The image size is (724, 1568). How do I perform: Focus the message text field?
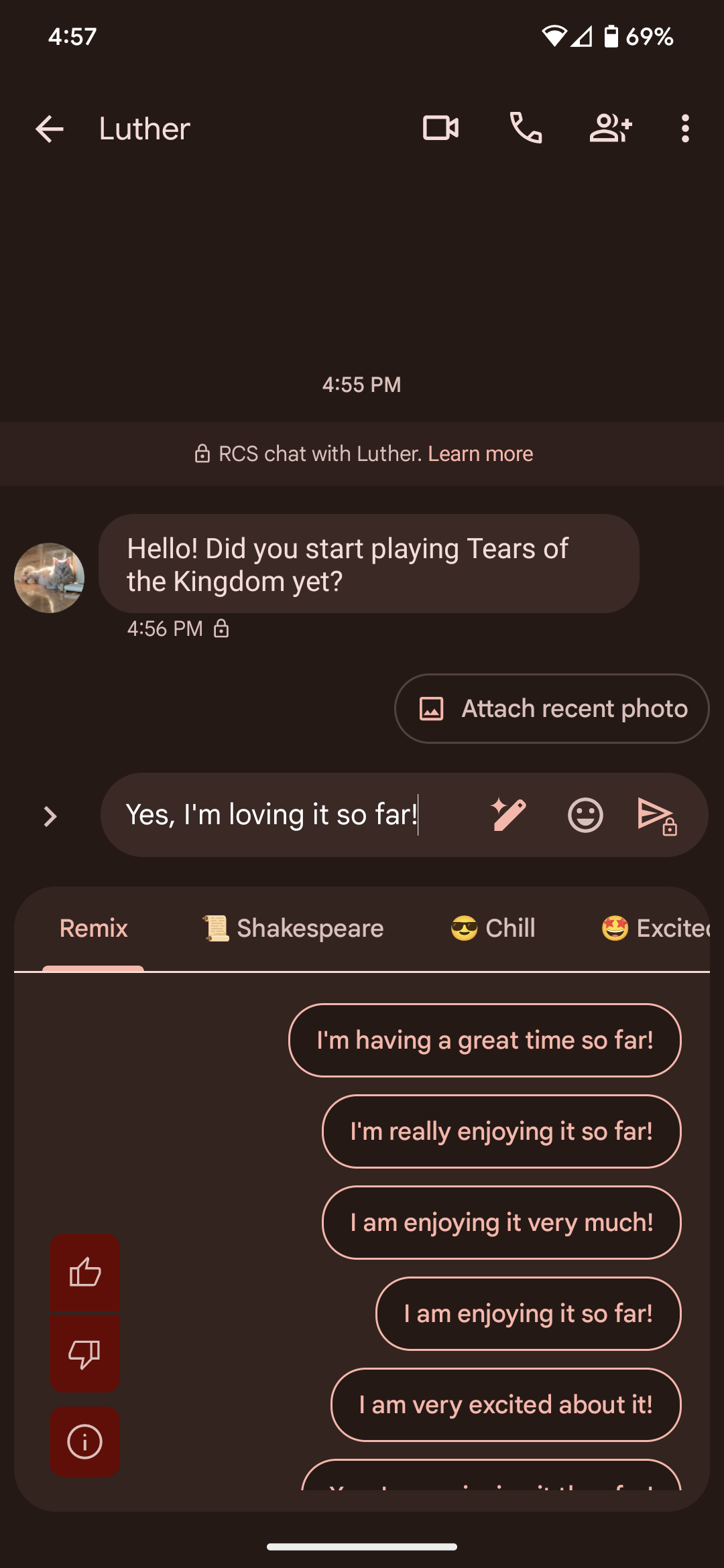pyautogui.click(x=295, y=815)
